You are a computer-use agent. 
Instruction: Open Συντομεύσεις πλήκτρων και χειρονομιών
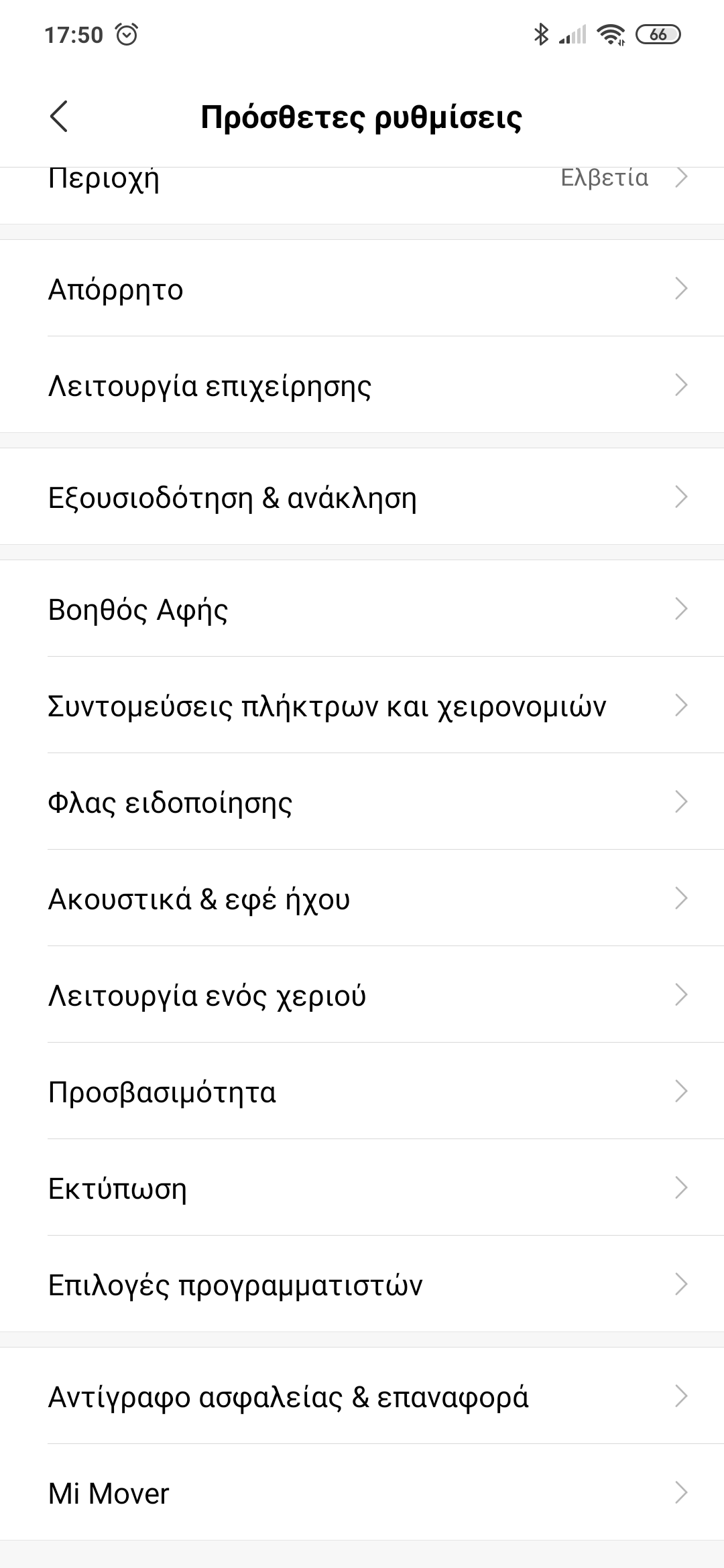pos(362,705)
